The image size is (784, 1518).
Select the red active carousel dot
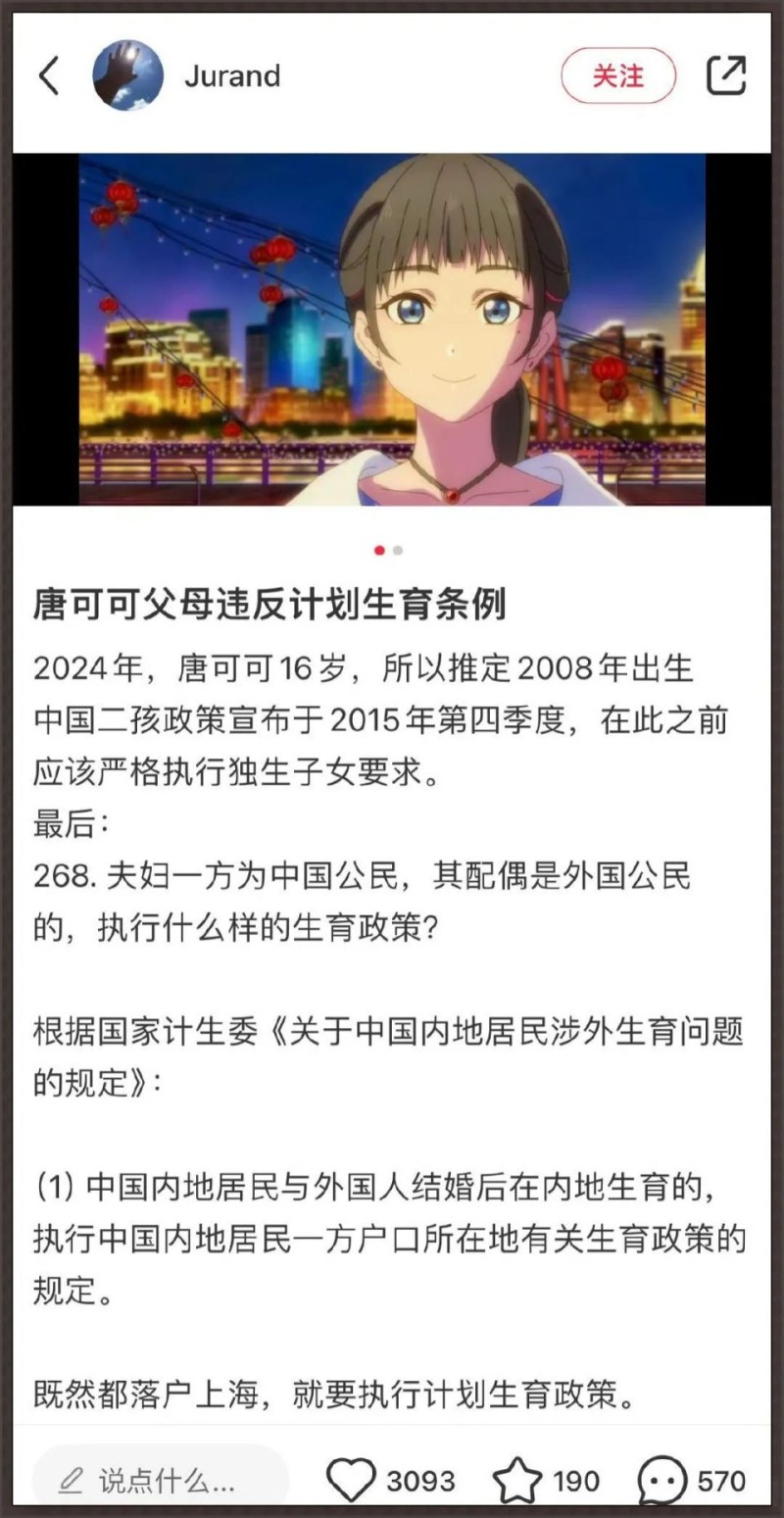pyautogui.click(x=379, y=552)
